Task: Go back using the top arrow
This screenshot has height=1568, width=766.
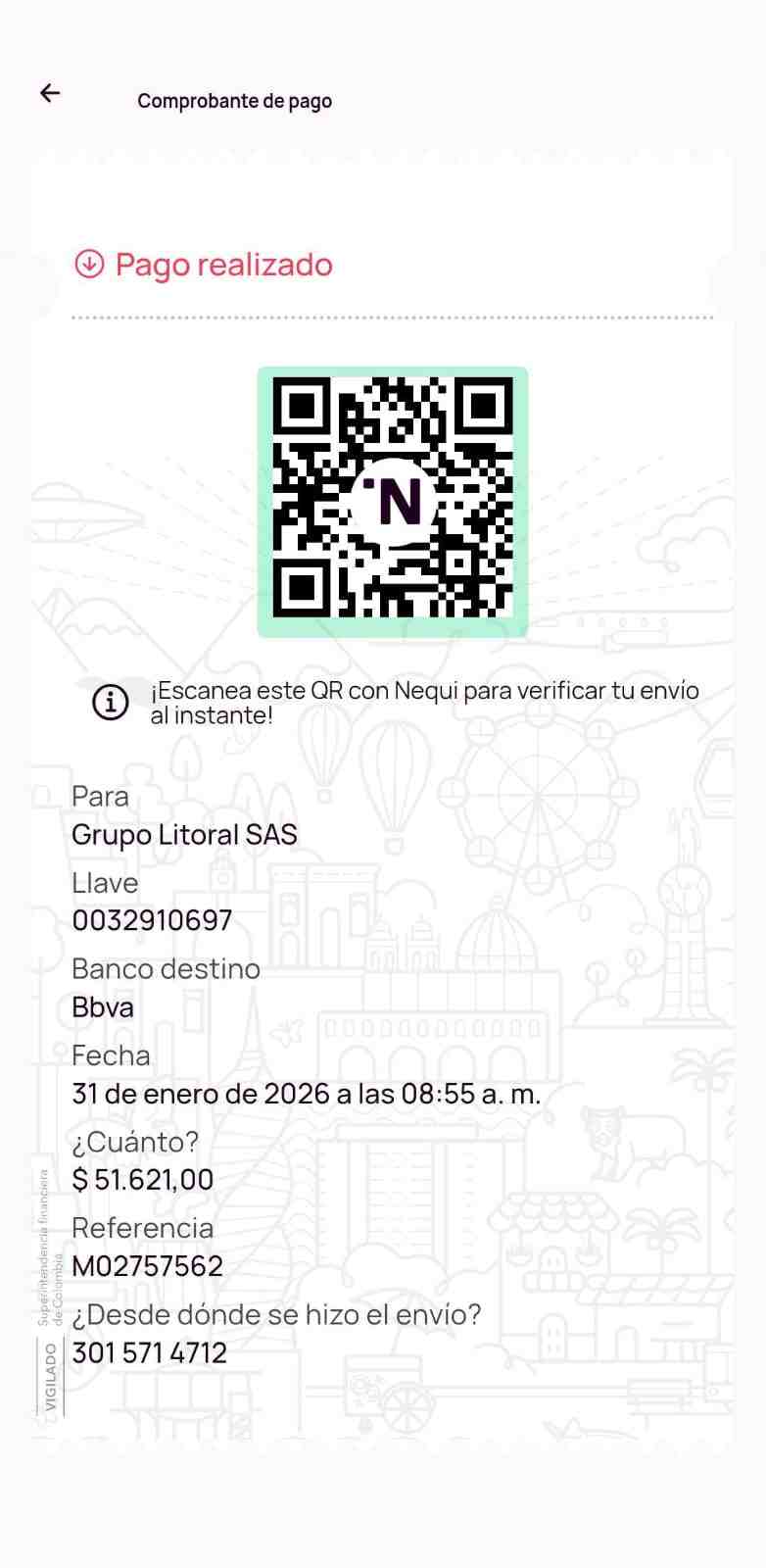Action: coord(50,93)
